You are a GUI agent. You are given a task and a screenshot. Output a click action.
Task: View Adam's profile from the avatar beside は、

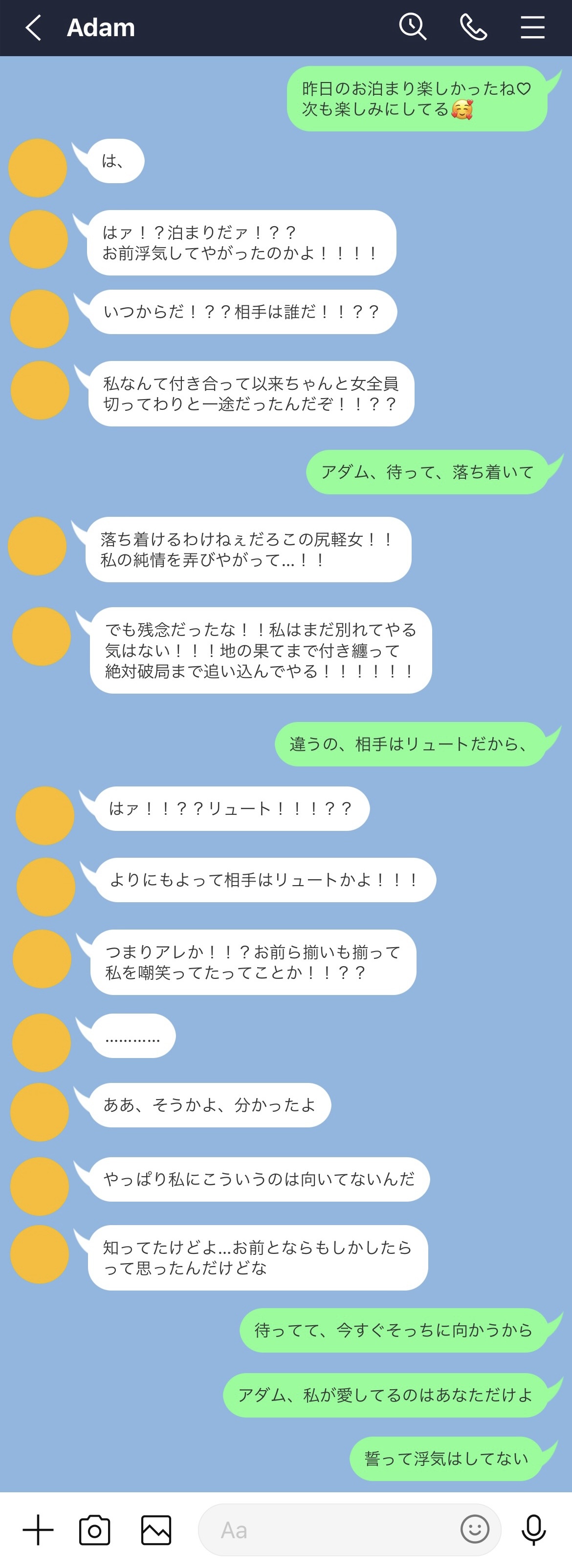38,168
